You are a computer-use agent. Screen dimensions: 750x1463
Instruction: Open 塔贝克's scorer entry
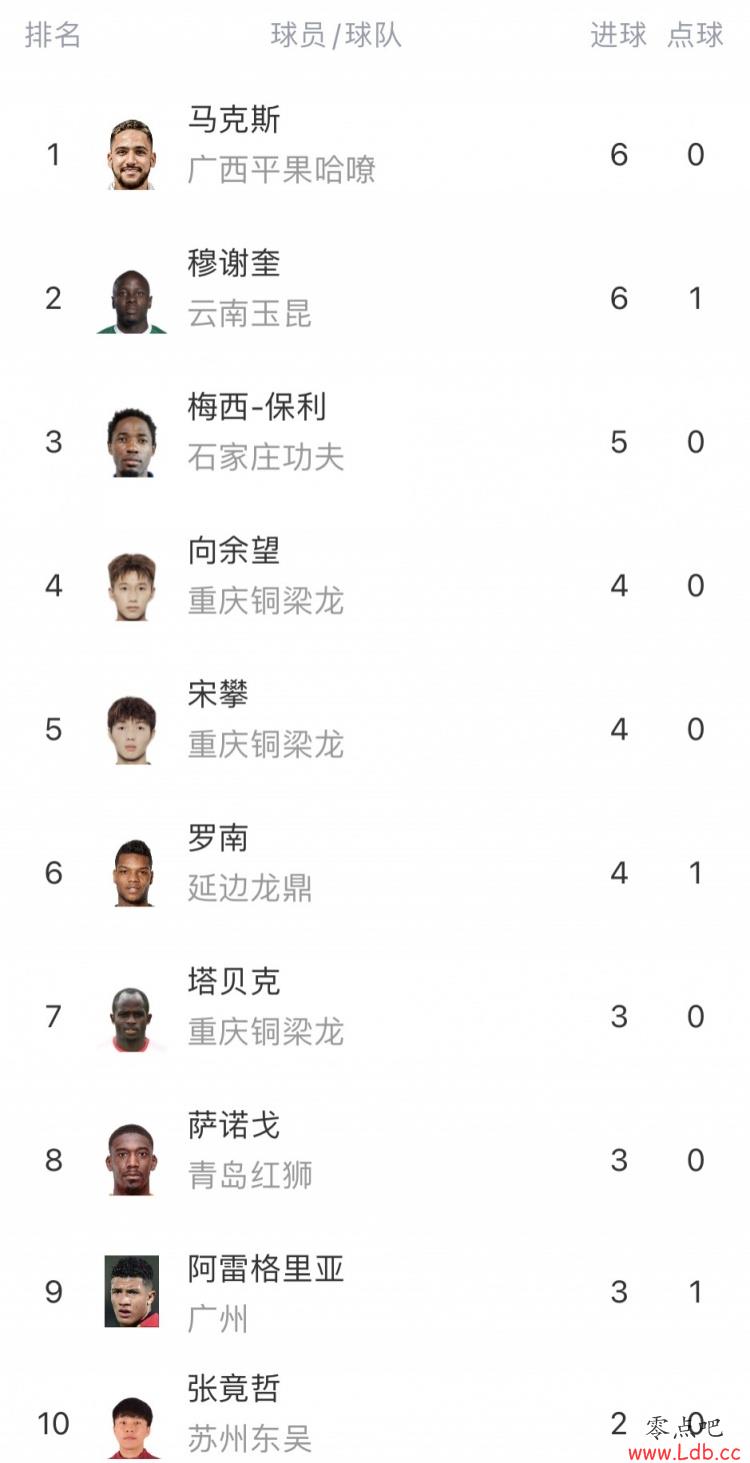coord(375,1016)
